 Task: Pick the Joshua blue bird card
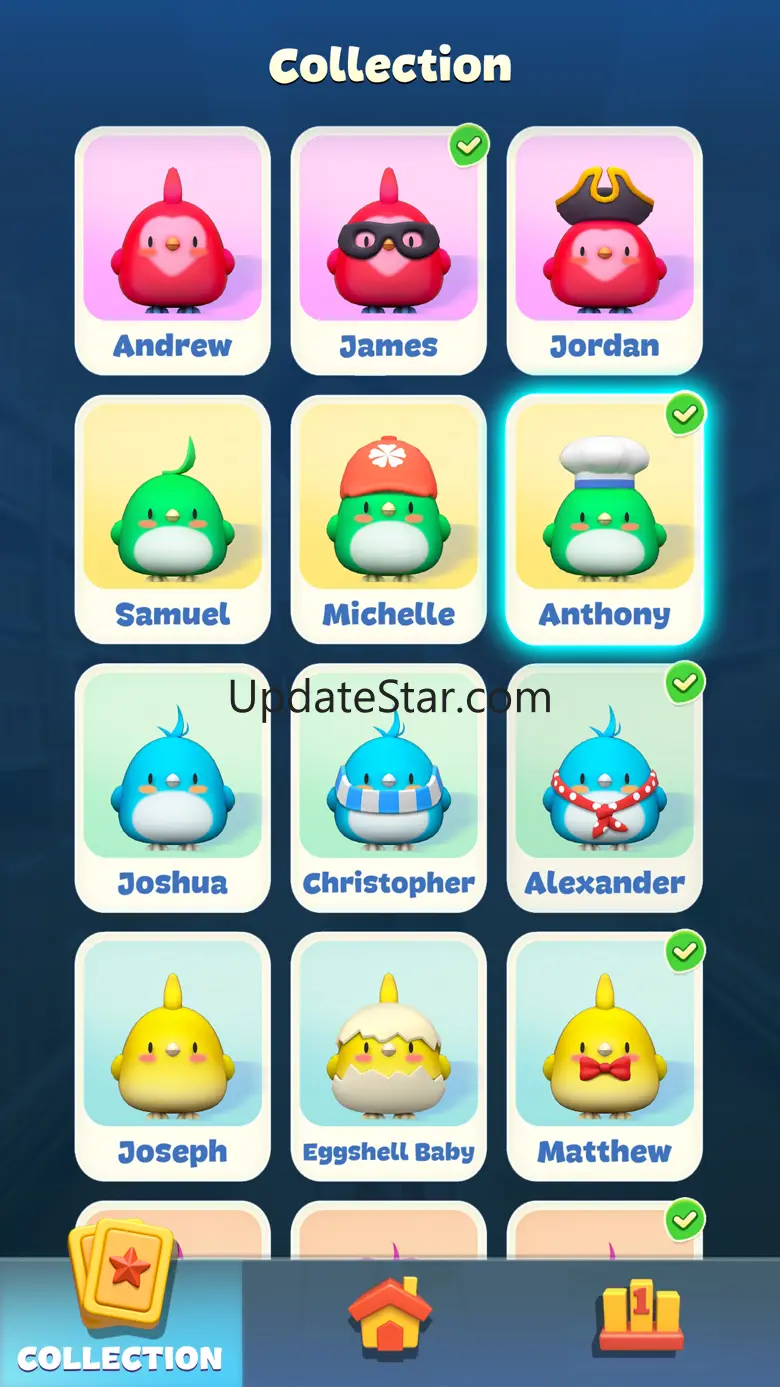coord(172,788)
